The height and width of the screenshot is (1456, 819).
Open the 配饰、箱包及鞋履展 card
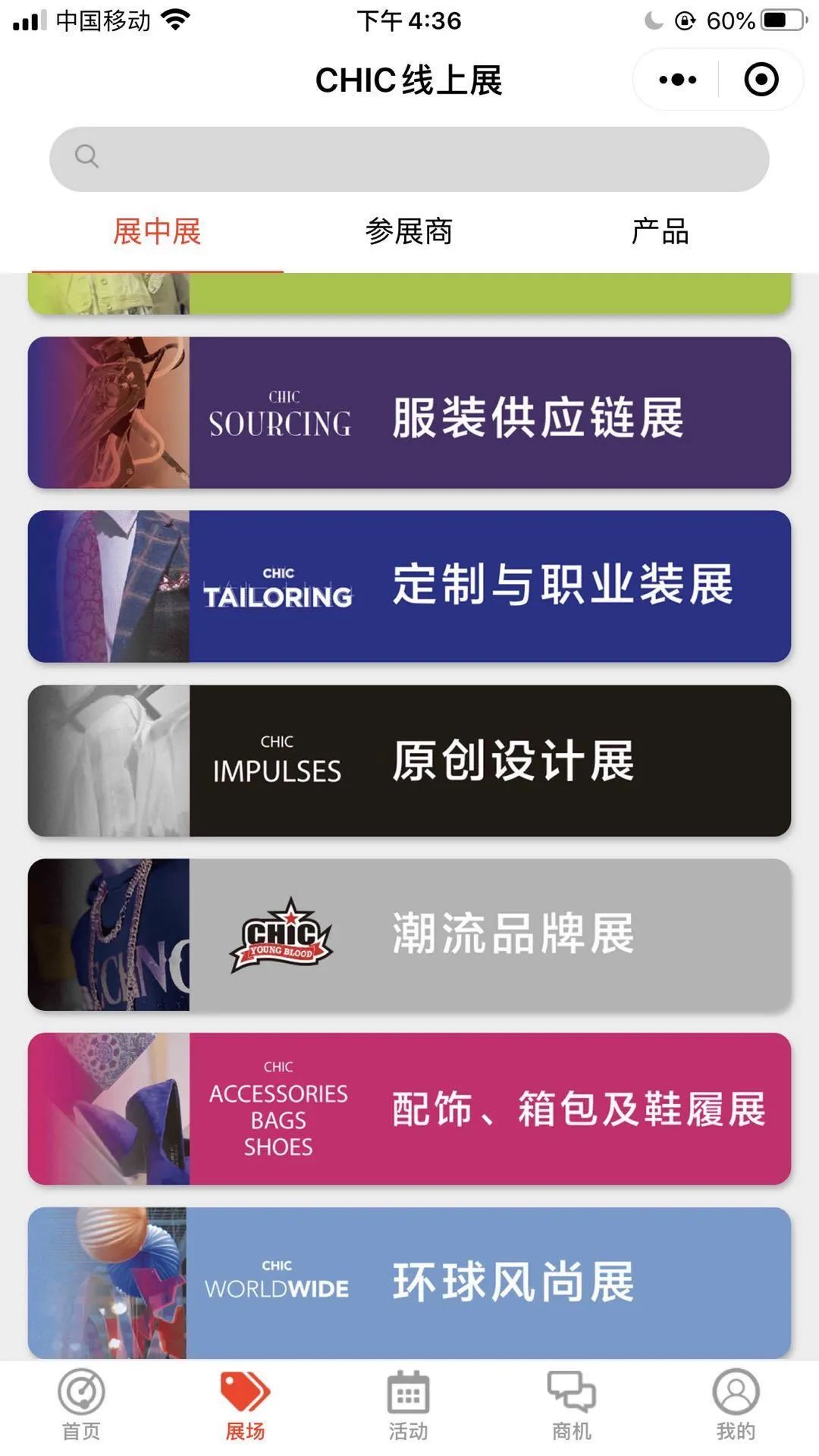tap(409, 1109)
